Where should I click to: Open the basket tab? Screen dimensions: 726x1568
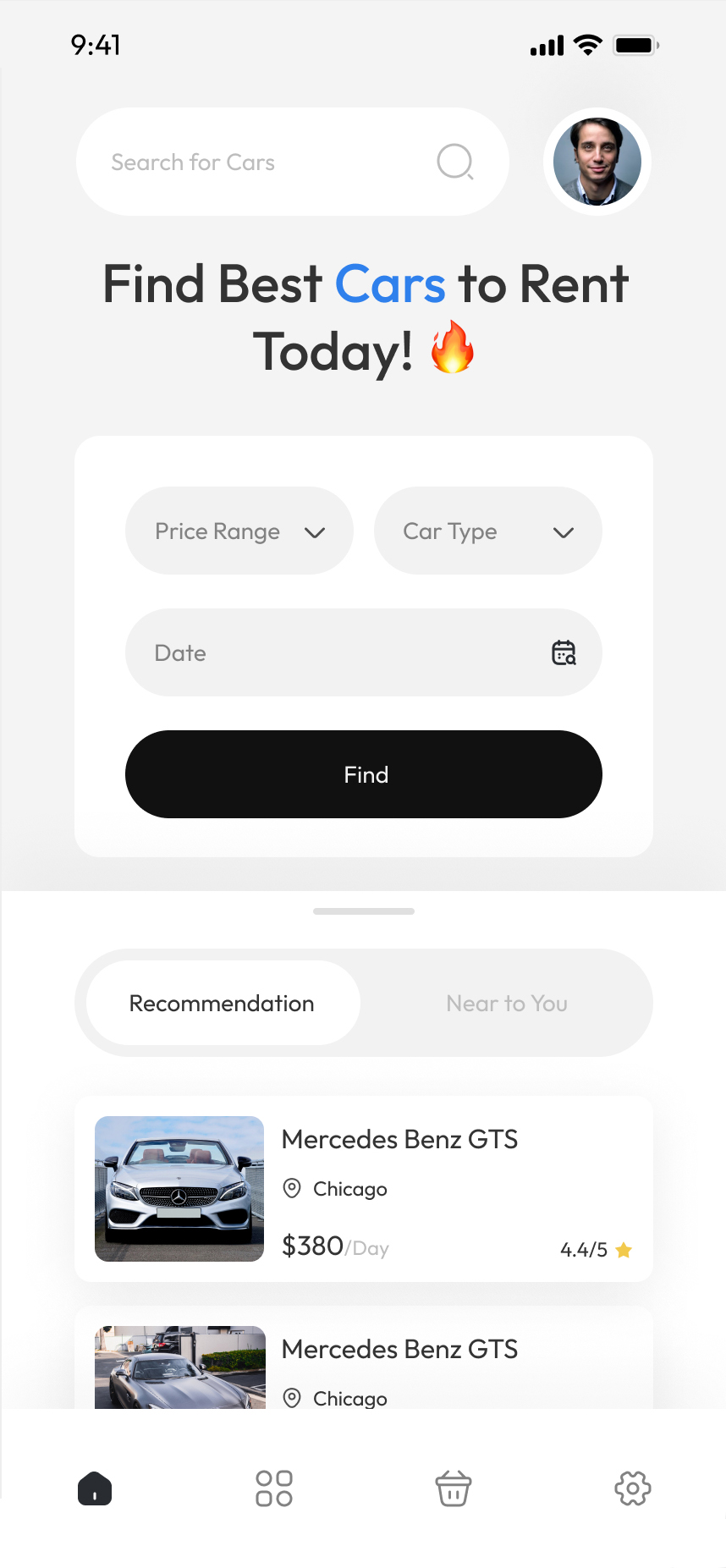point(454,1488)
